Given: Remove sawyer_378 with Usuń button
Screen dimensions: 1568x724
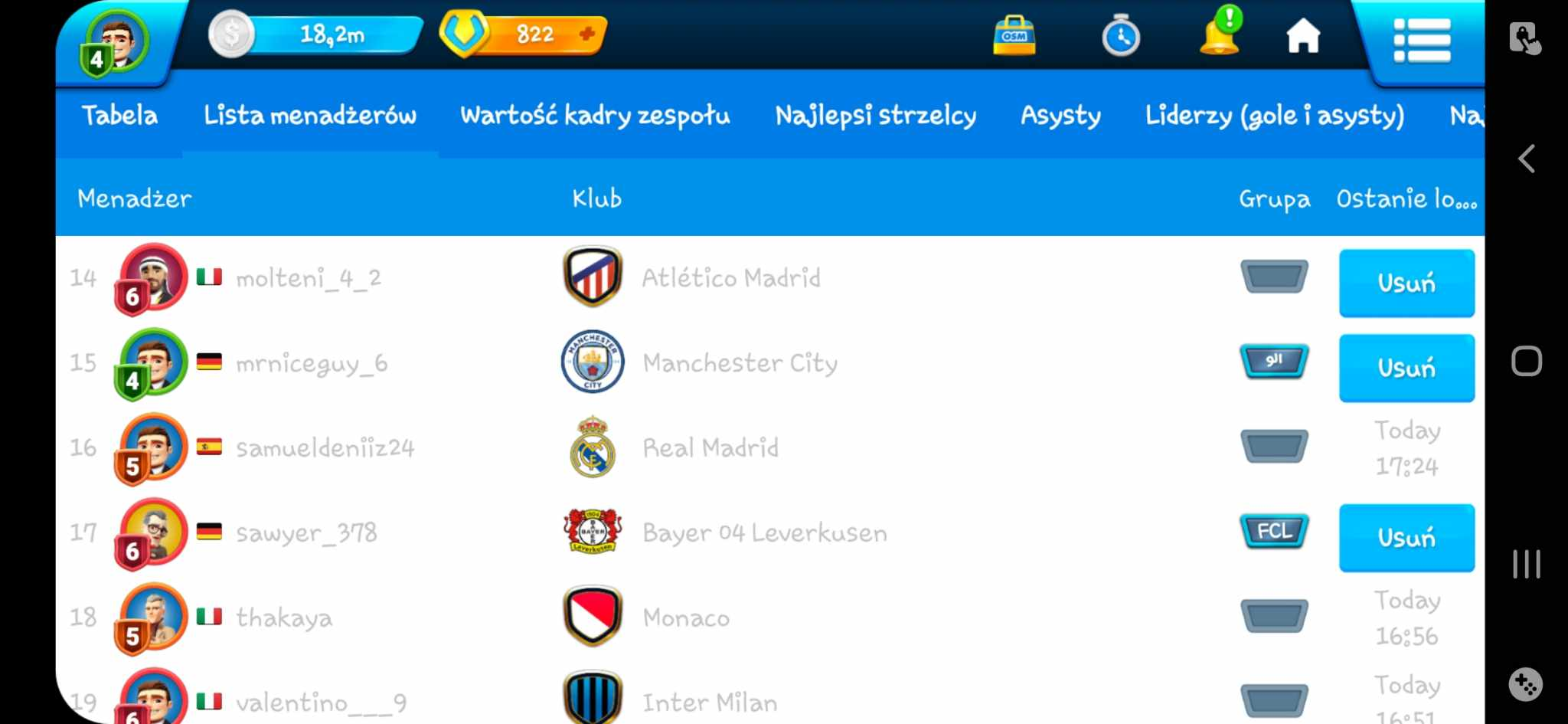Looking at the screenshot, I should pos(1406,538).
